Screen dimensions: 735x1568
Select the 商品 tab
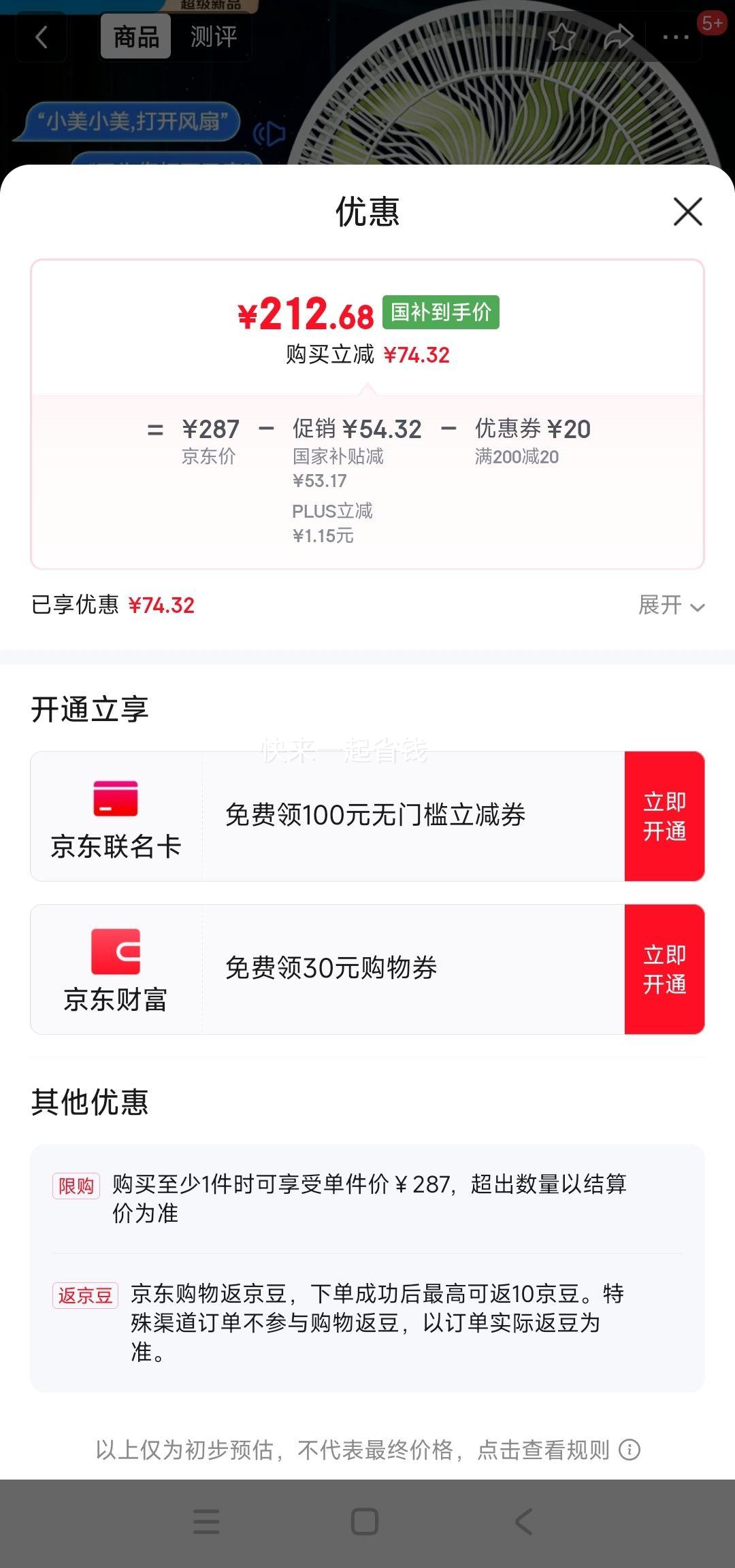point(136,36)
